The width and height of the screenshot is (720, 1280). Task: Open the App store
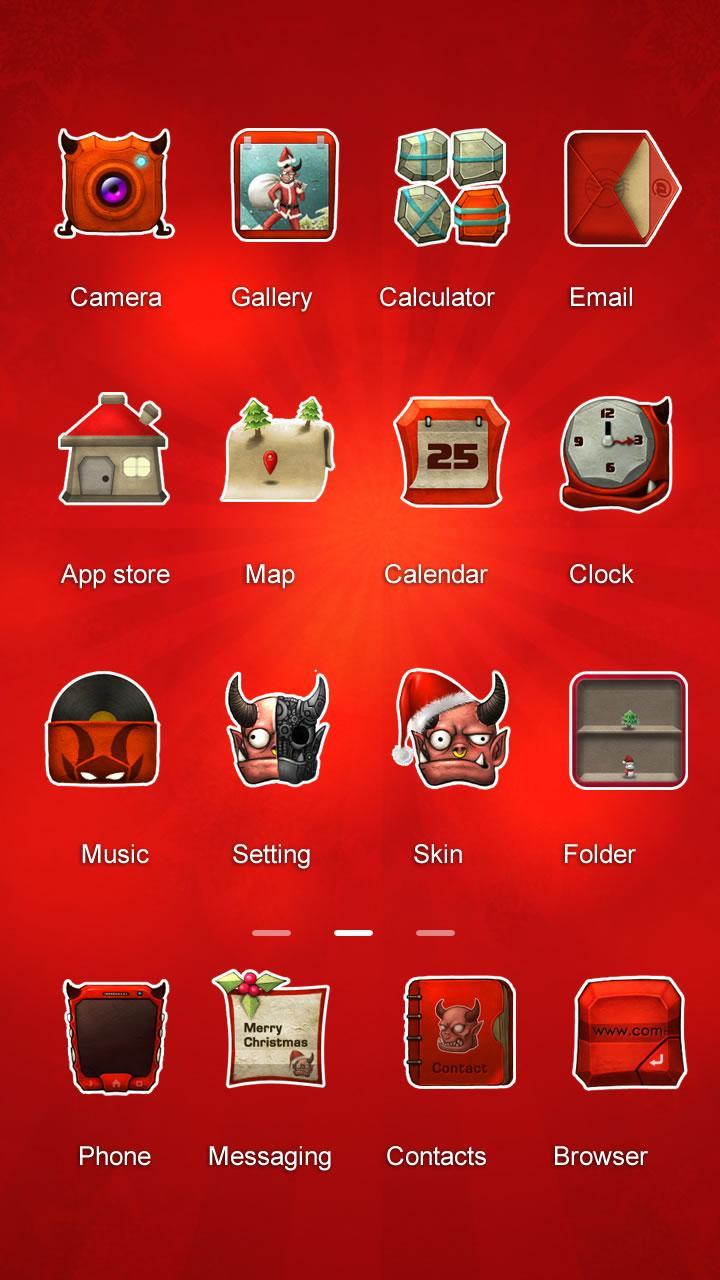point(113,450)
